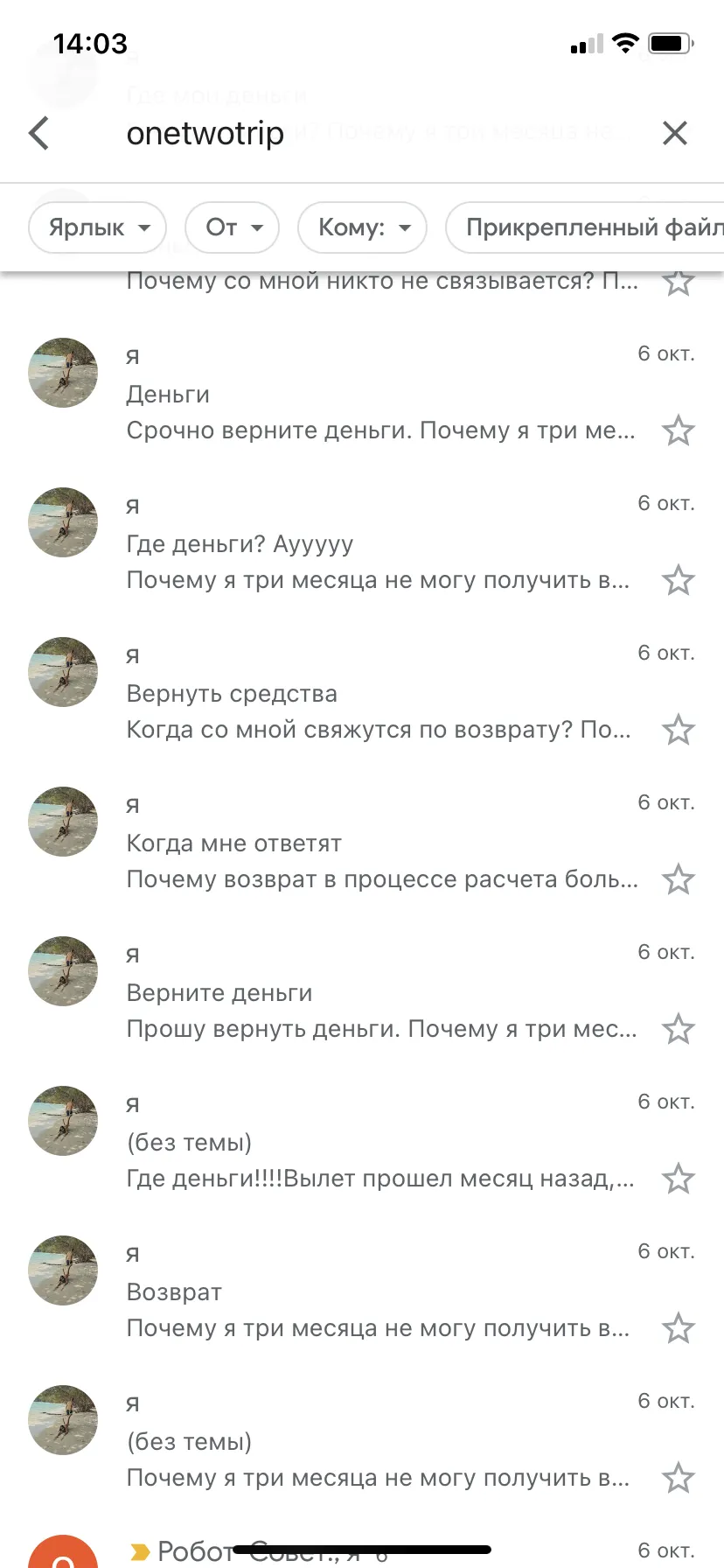Open the Ярлык filter dropdown
Viewport: 724px width, 1568px height.
[x=98, y=227]
